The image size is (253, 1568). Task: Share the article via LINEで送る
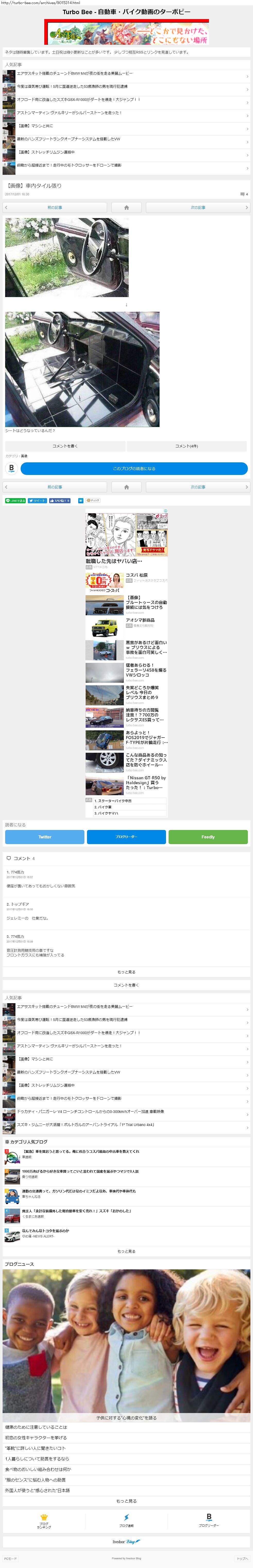click(x=15, y=500)
